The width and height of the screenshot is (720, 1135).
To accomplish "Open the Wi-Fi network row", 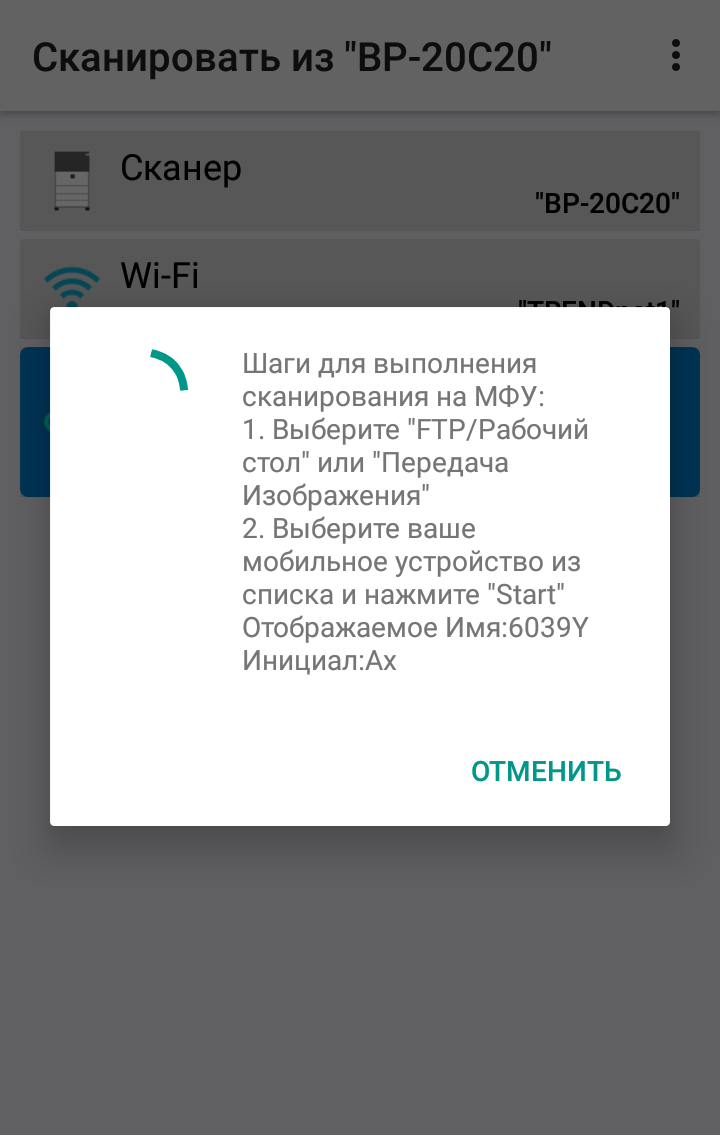I will [359, 273].
